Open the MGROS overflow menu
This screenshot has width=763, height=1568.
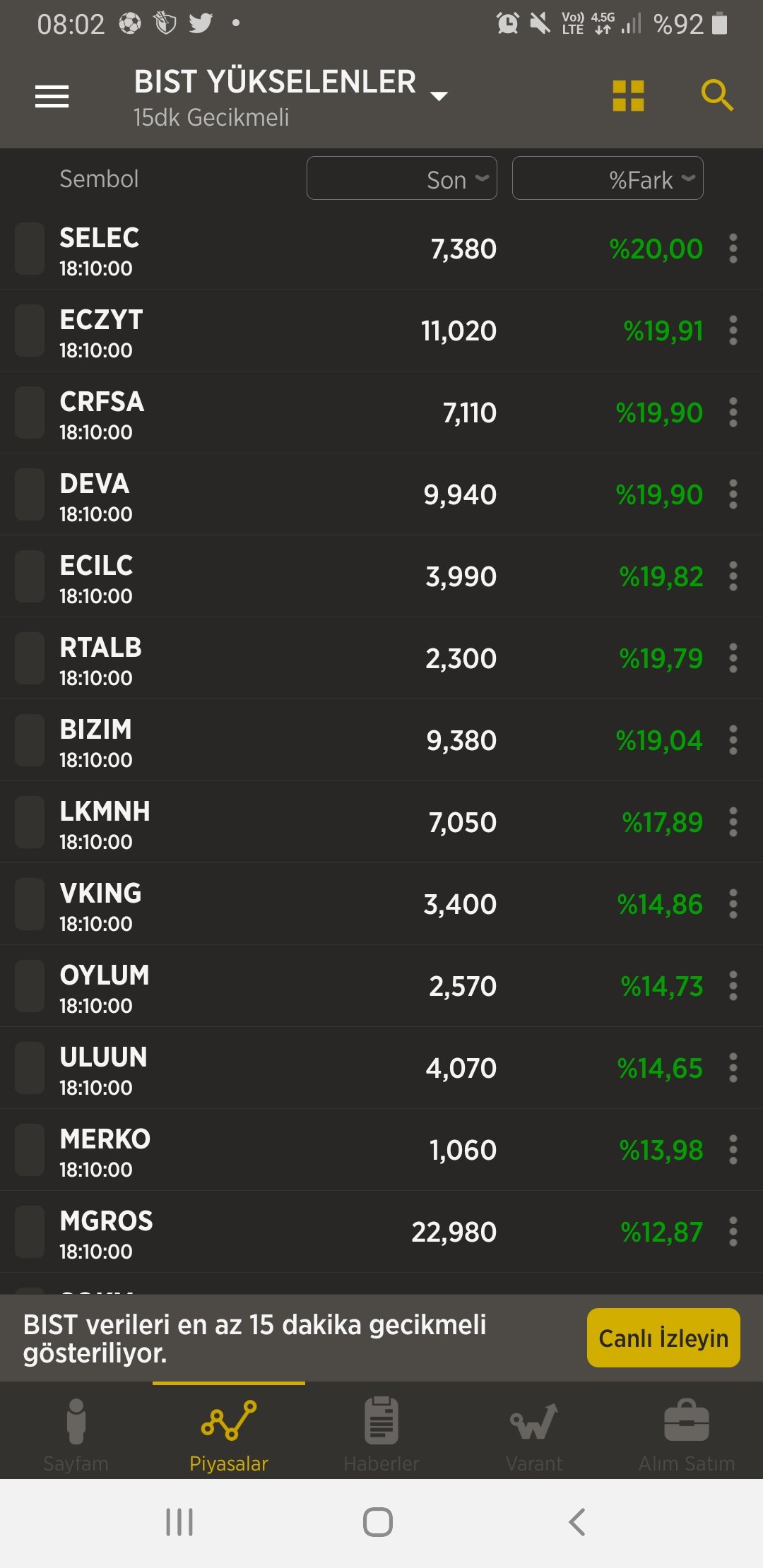[733, 1232]
